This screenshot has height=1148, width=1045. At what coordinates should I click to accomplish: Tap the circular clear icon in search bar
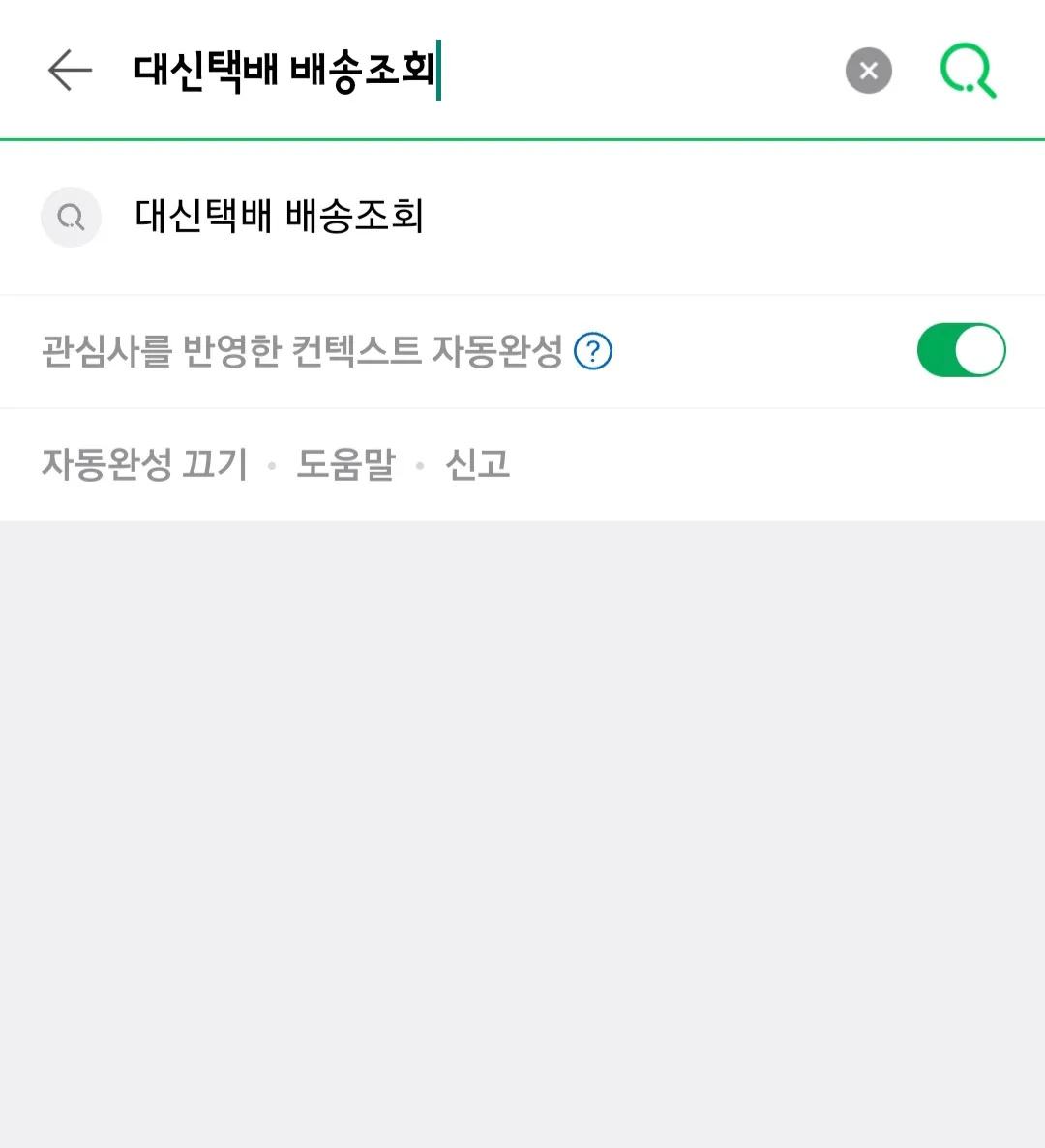[868, 70]
